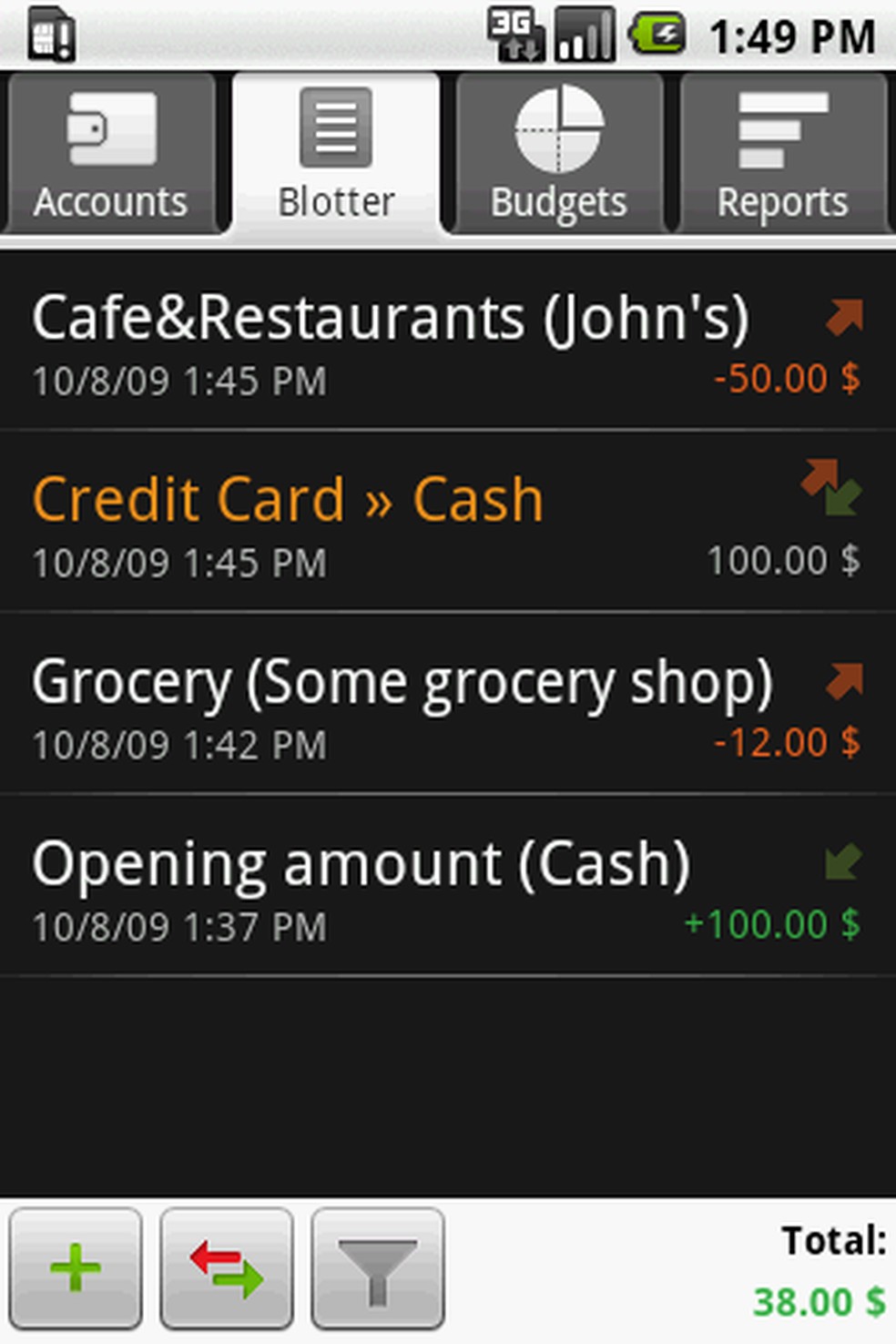Screen dimensions: 896x1344
Task: Open the Budgets tab
Action: pyautogui.click(x=559, y=155)
